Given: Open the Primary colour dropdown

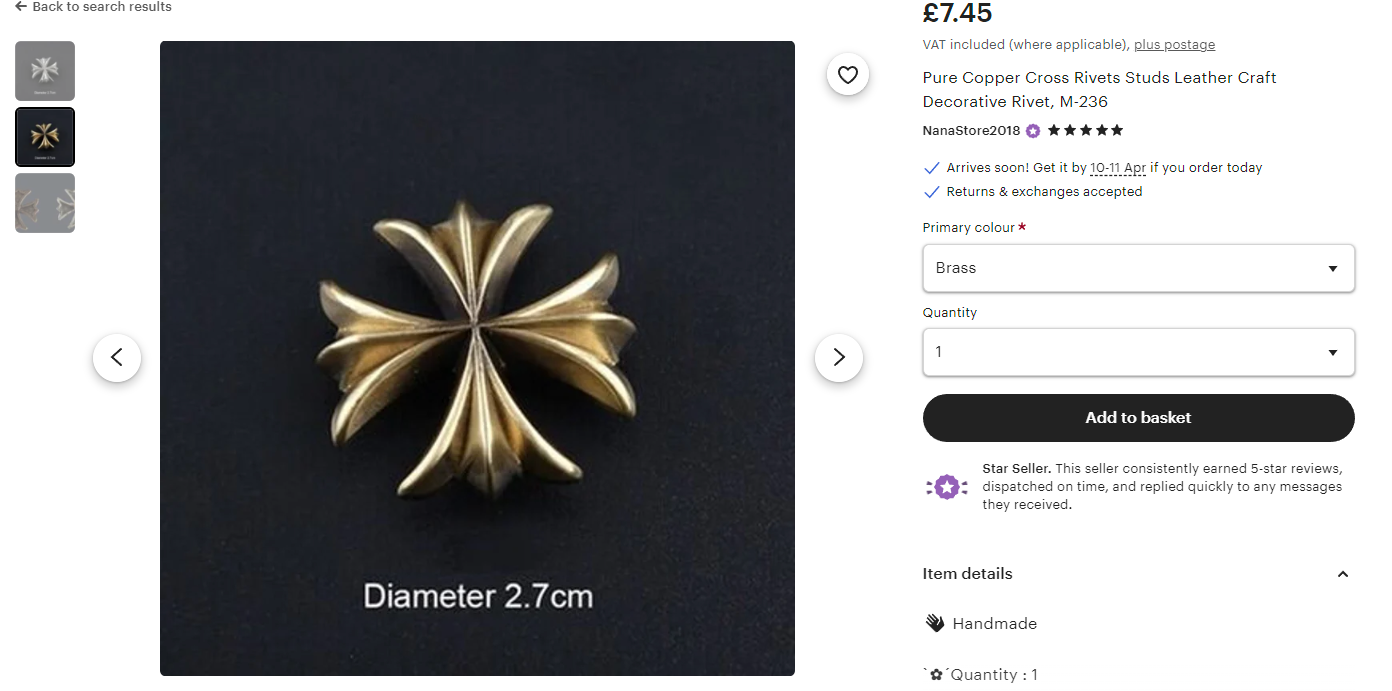Looking at the screenshot, I should coord(1138,268).
